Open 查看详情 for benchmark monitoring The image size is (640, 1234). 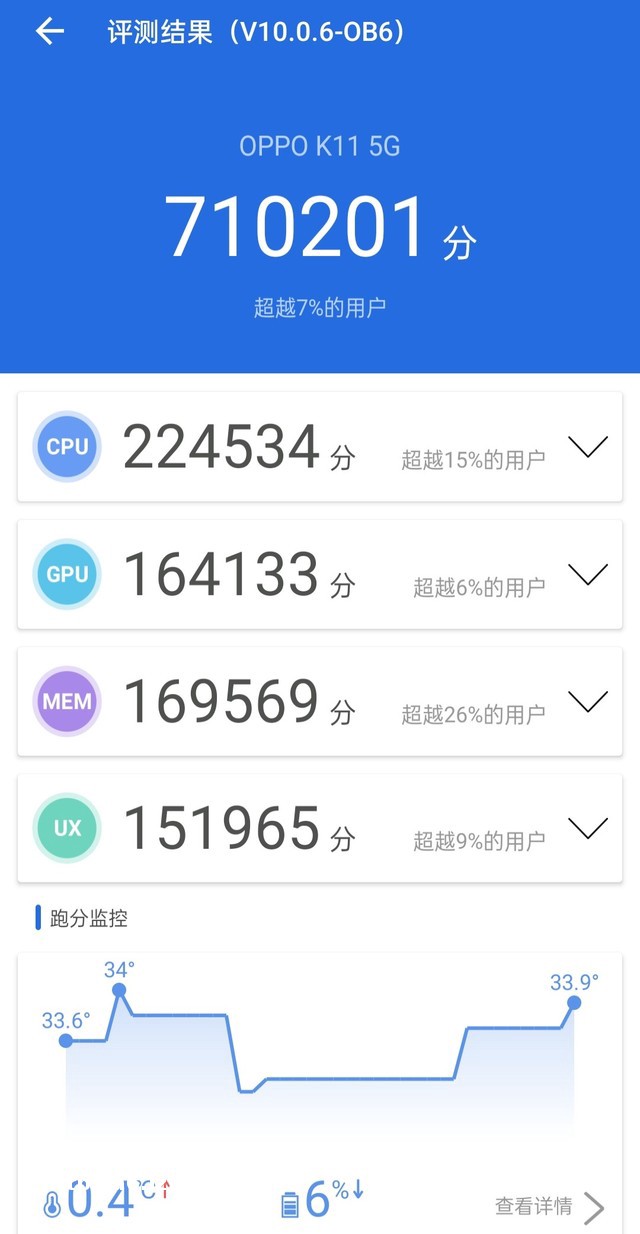click(x=548, y=1206)
